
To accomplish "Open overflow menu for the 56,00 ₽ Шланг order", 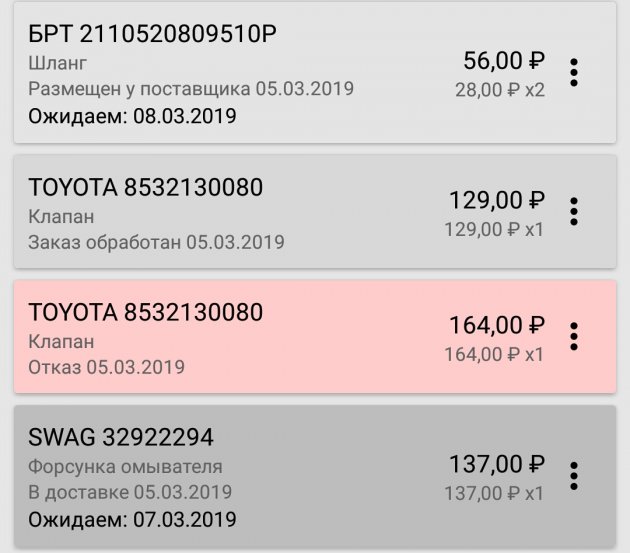I will click(x=573, y=73).
